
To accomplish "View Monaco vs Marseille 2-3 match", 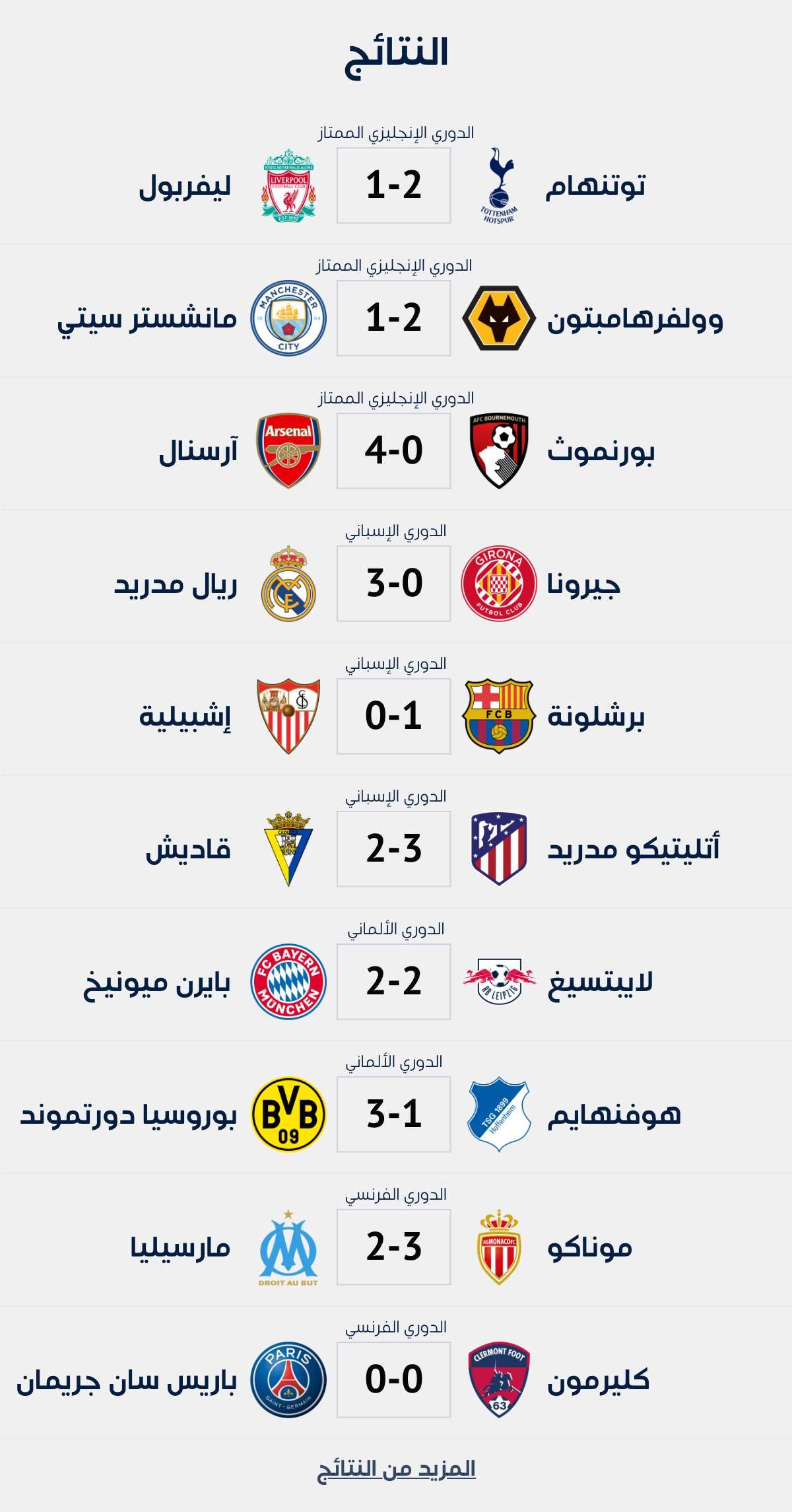I will [394, 1247].
